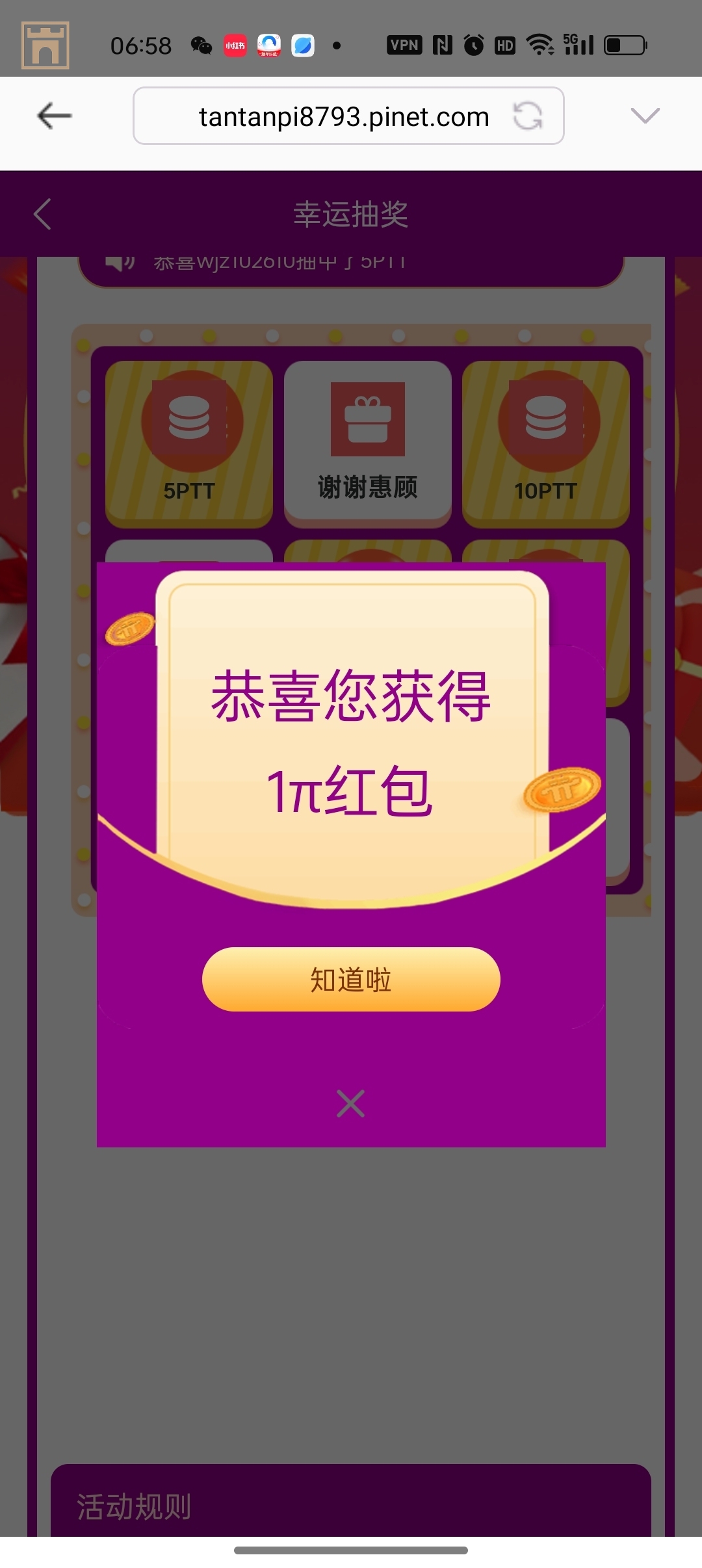The height and width of the screenshot is (1568, 702).
Task: Tap the 知道啦 confirmation button
Action: pyautogui.click(x=351, y=979)
